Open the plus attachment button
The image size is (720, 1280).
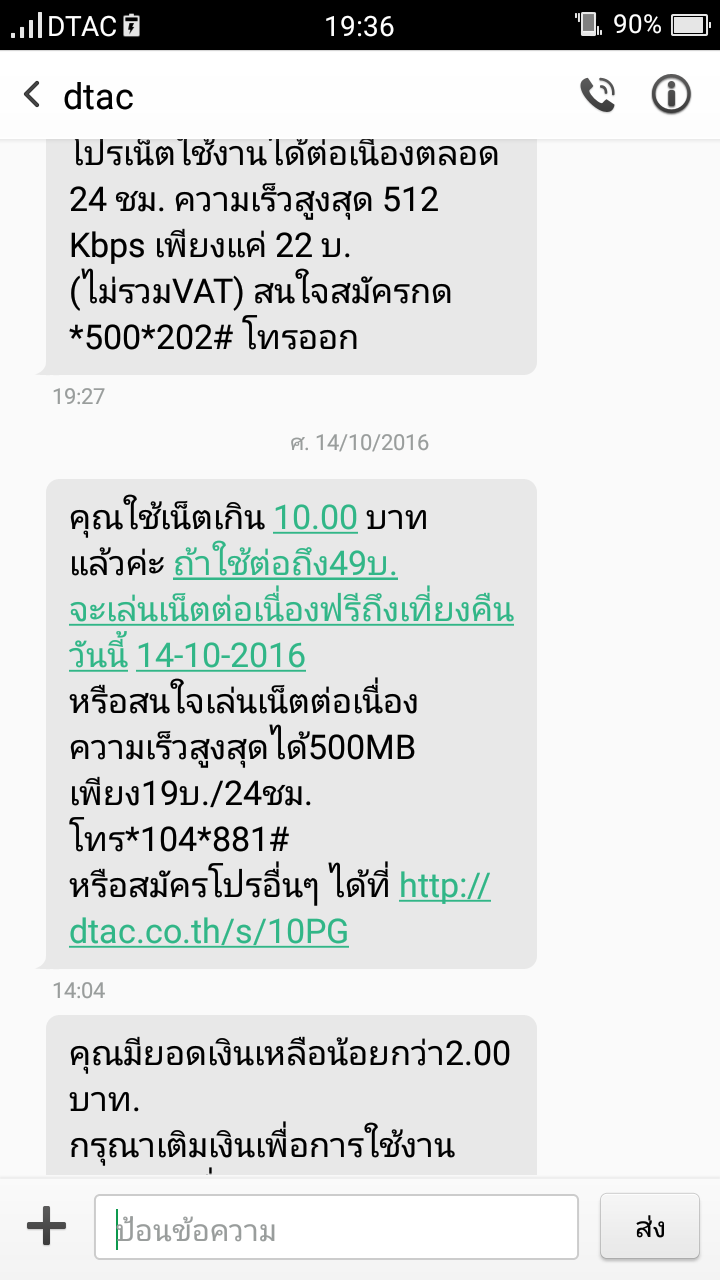pyautogui.click(x=46, y=1226)
